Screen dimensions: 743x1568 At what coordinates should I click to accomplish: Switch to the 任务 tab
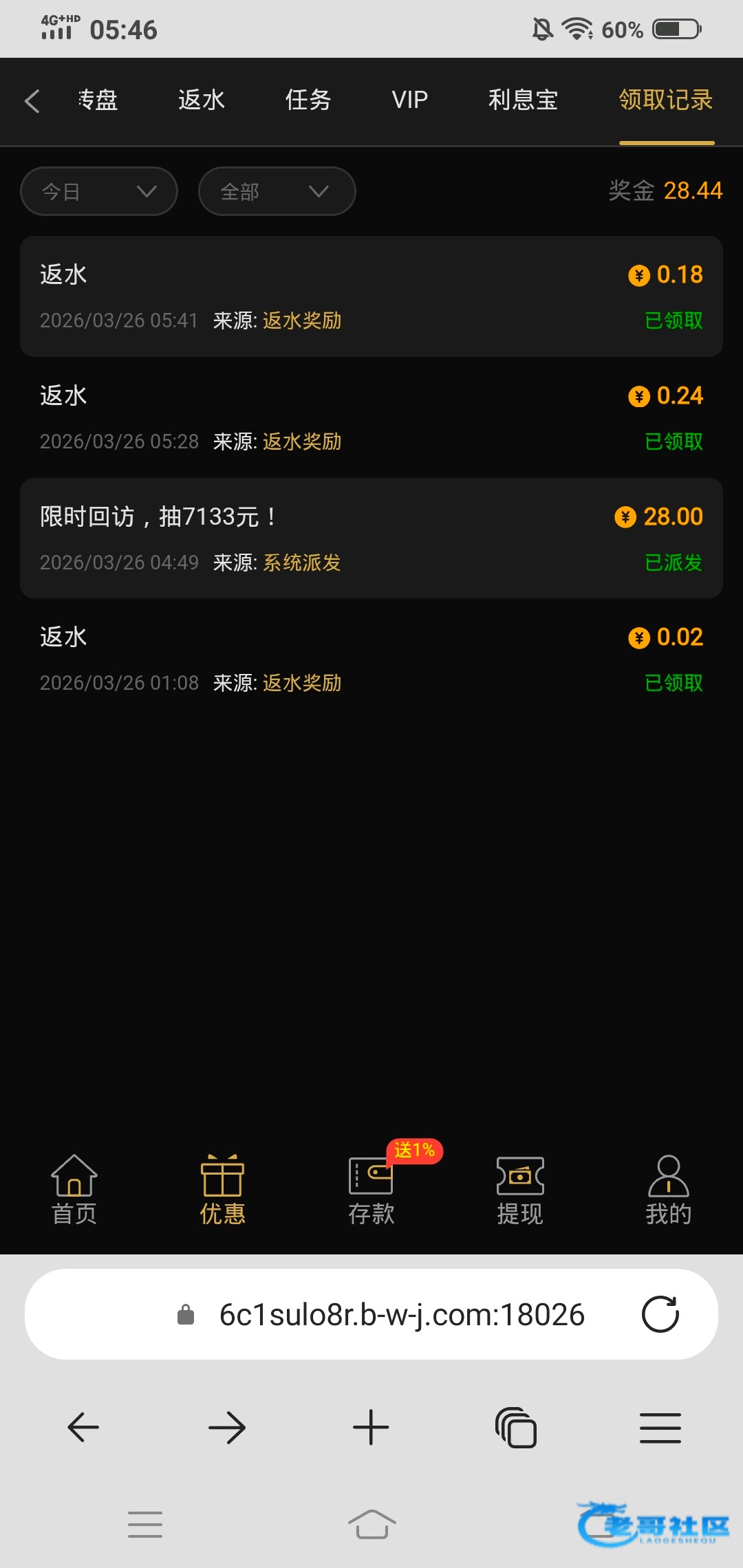pos(308,100)
